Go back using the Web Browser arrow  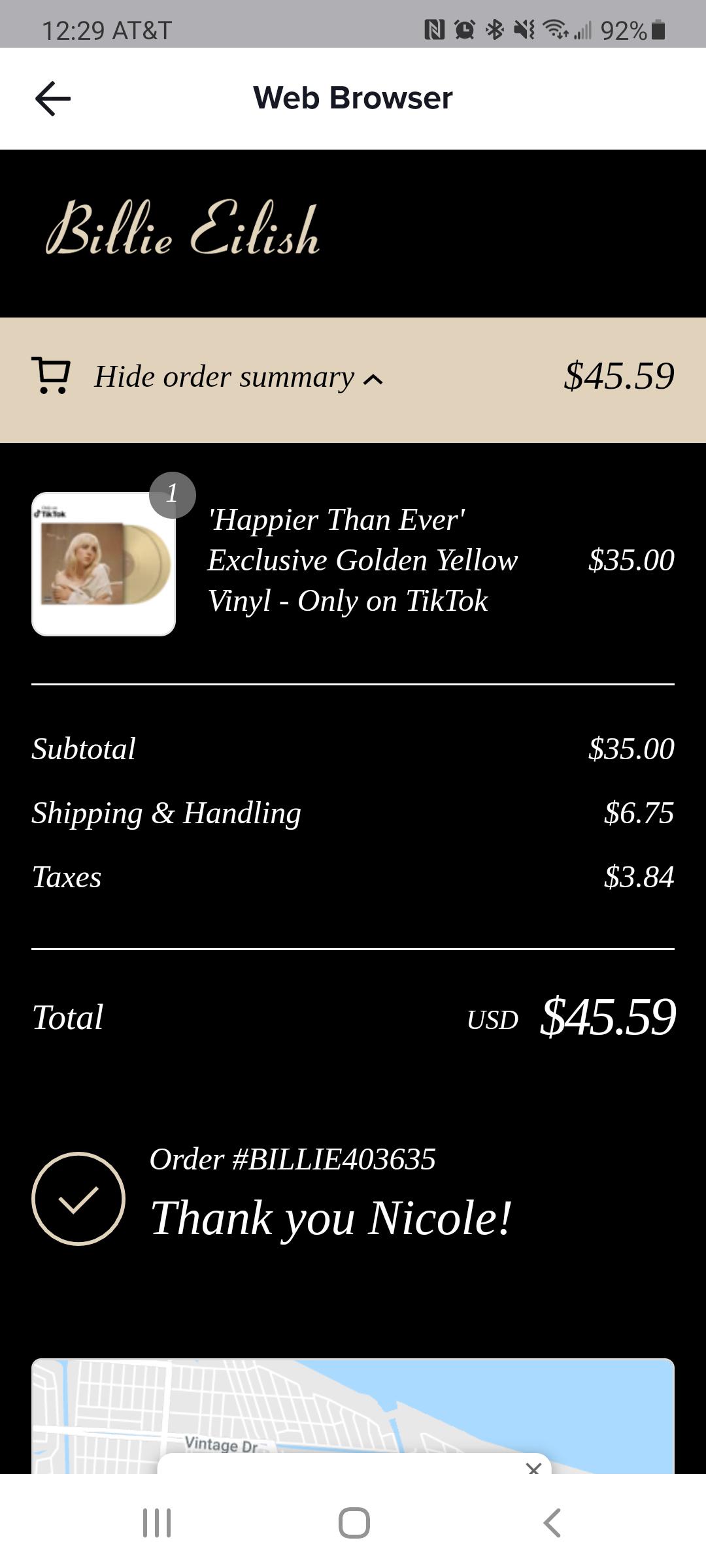pos(52,99)
